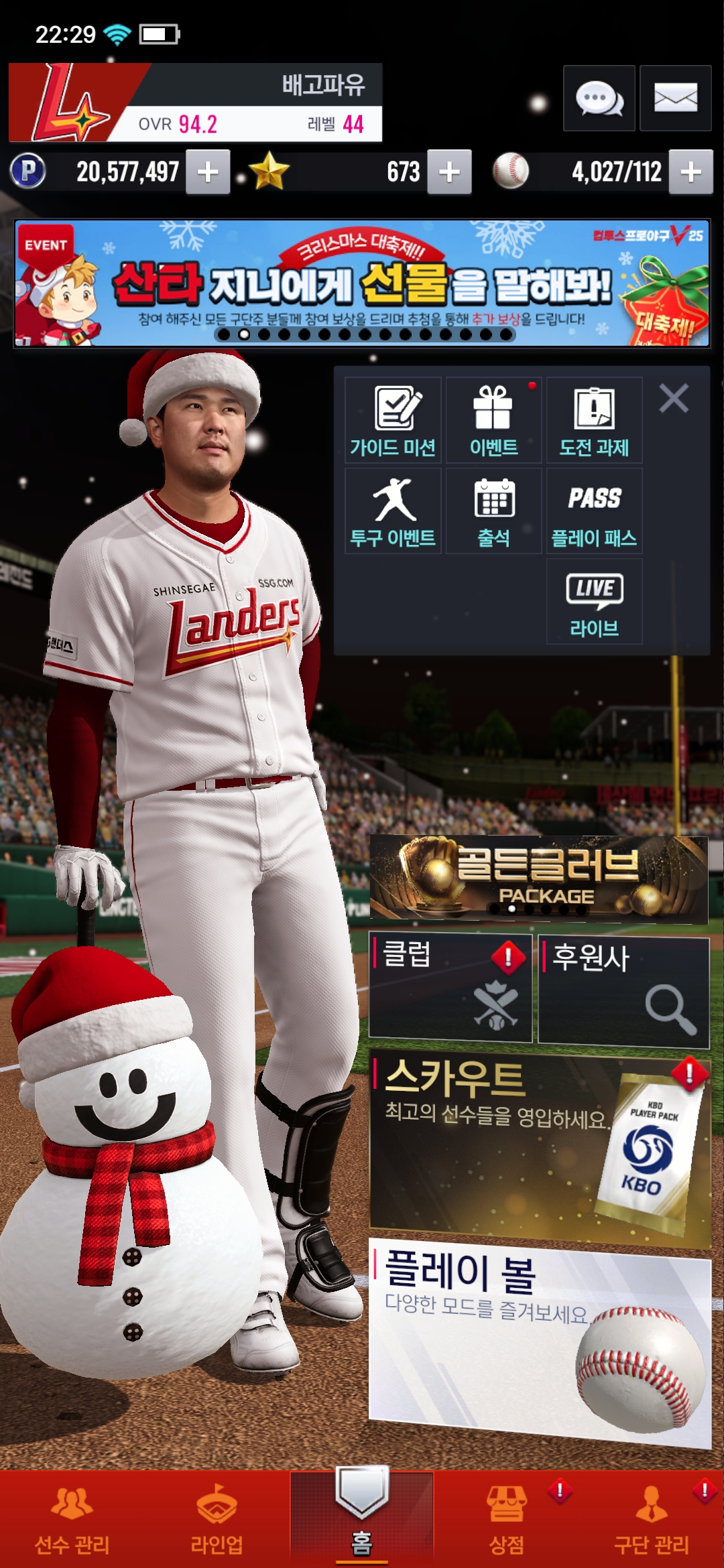Screen dimensions: 724x1568
Task: Open the 출석 attendance calendar
Action: click(493, 511)
